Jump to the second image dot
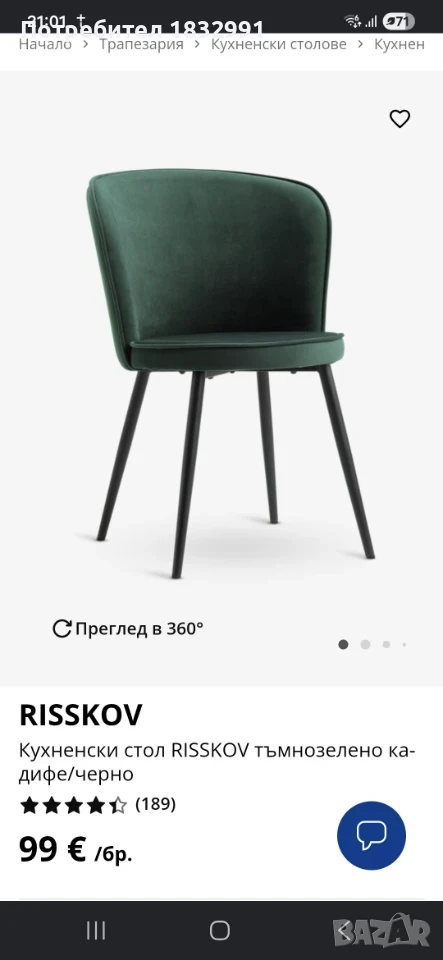This screenshot has width=443, height=960. click(x=365, y=644)
